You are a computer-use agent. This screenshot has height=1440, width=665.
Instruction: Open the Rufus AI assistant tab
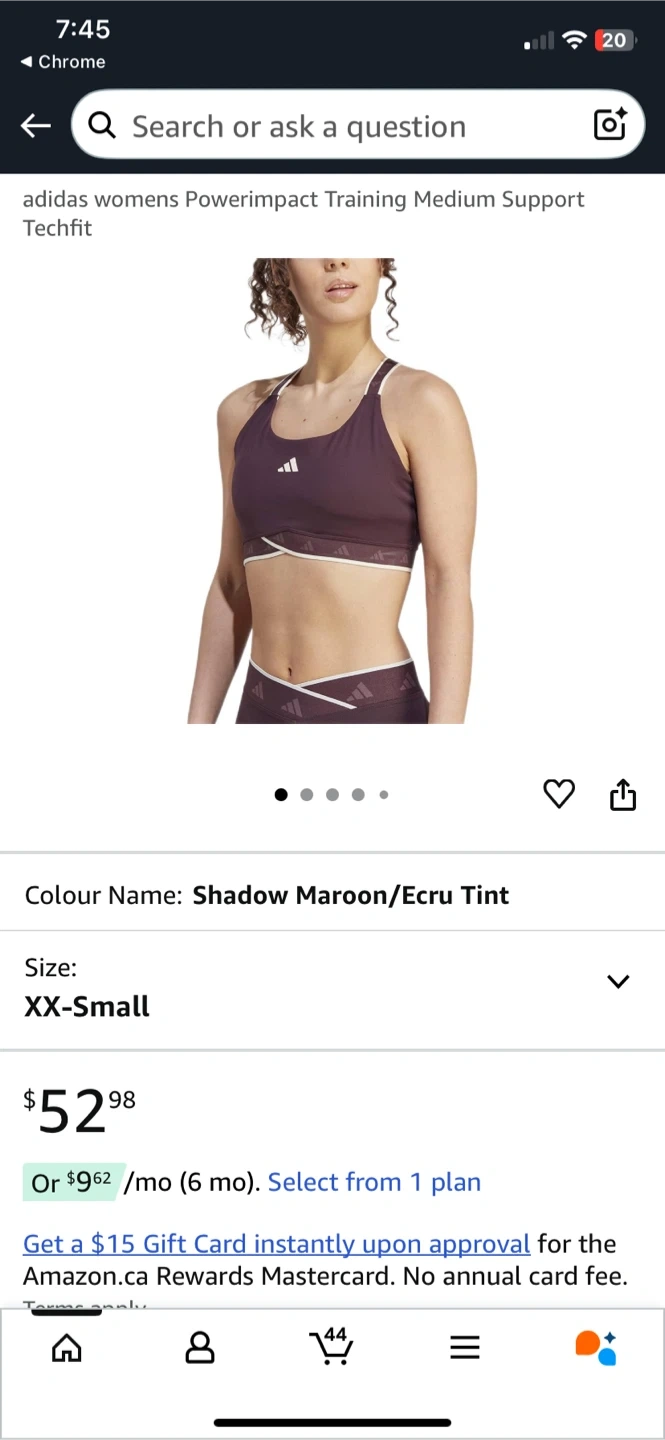(x=596, y=1348)
